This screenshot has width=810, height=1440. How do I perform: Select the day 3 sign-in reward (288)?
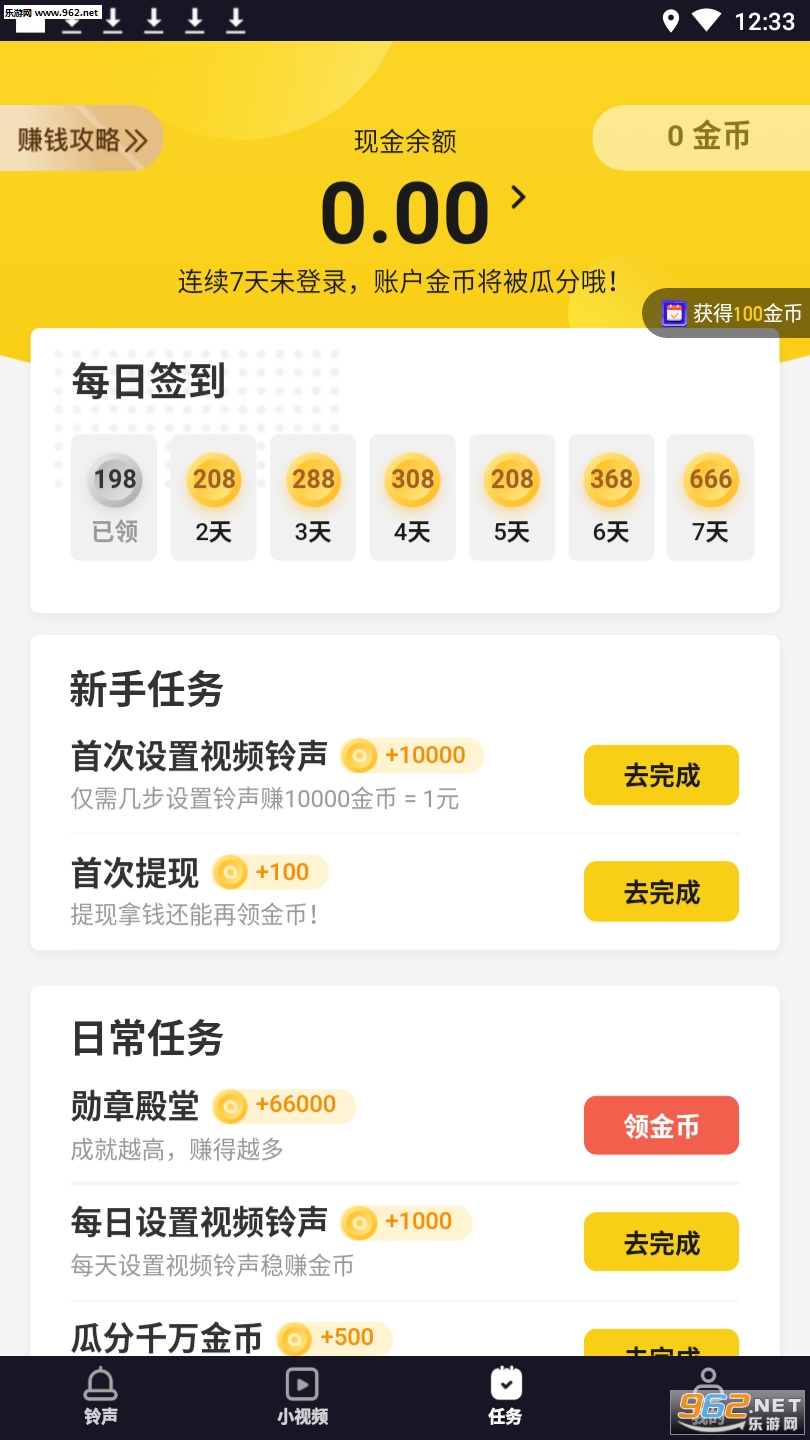(313, 497)
